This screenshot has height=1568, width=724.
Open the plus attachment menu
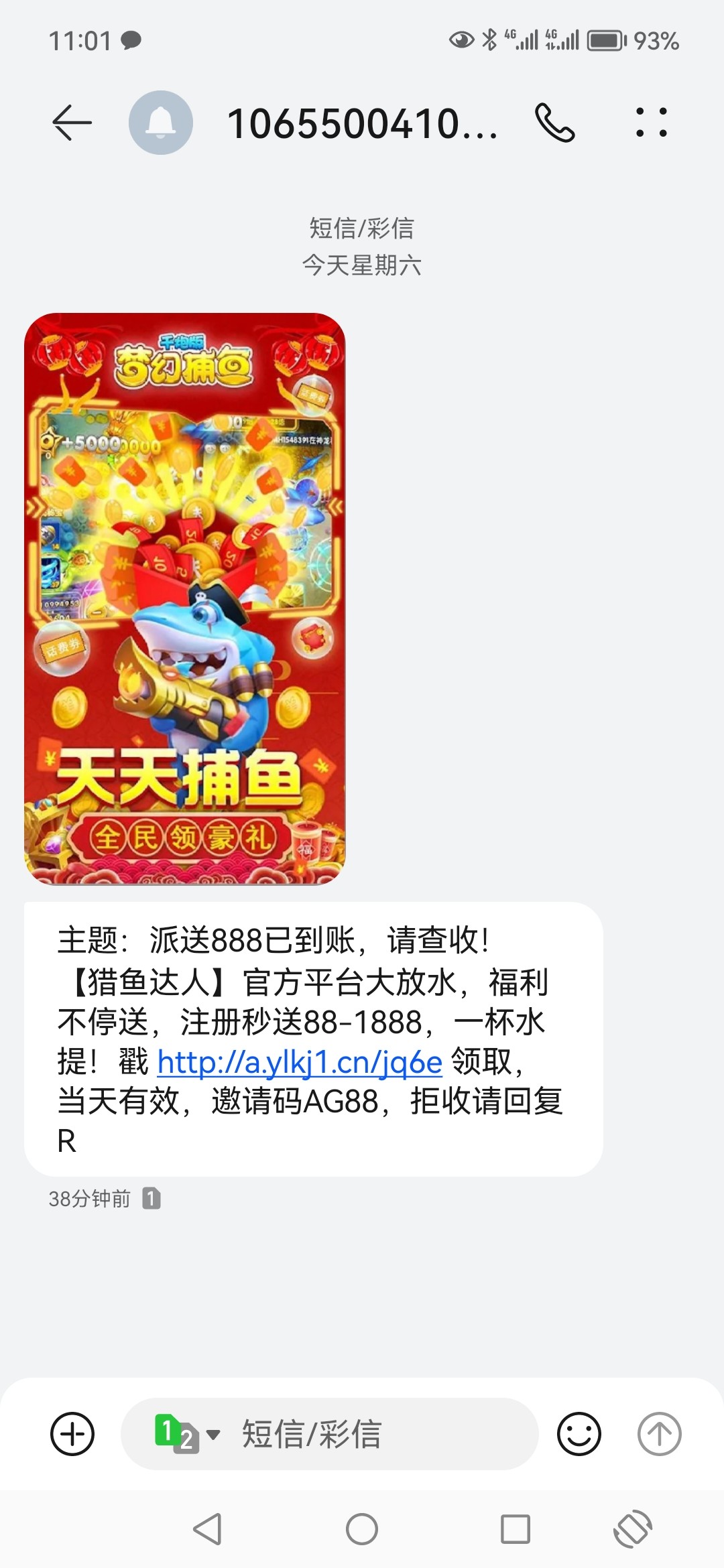click(x=72, y=1433)
